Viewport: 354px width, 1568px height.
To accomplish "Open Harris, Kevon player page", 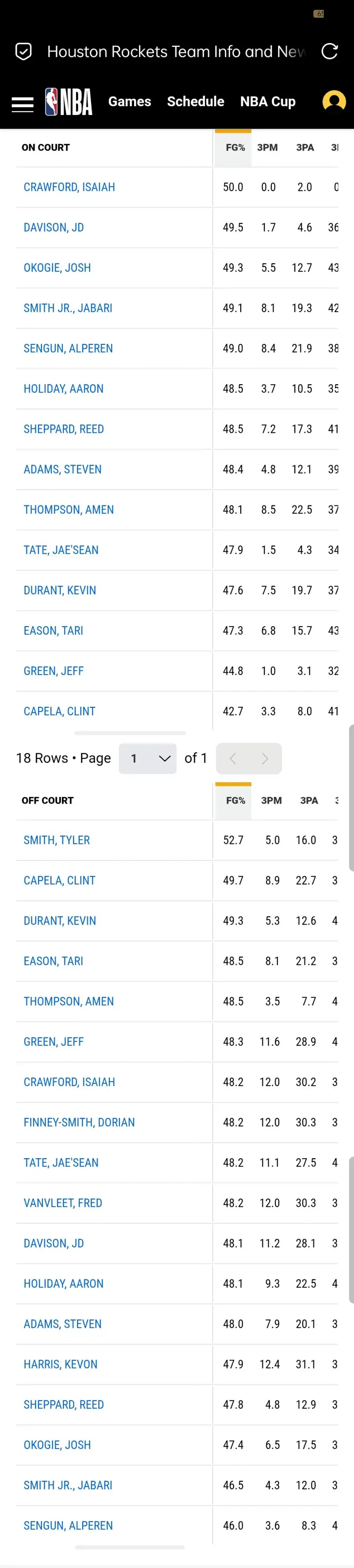I will (x=60, y=1364).
